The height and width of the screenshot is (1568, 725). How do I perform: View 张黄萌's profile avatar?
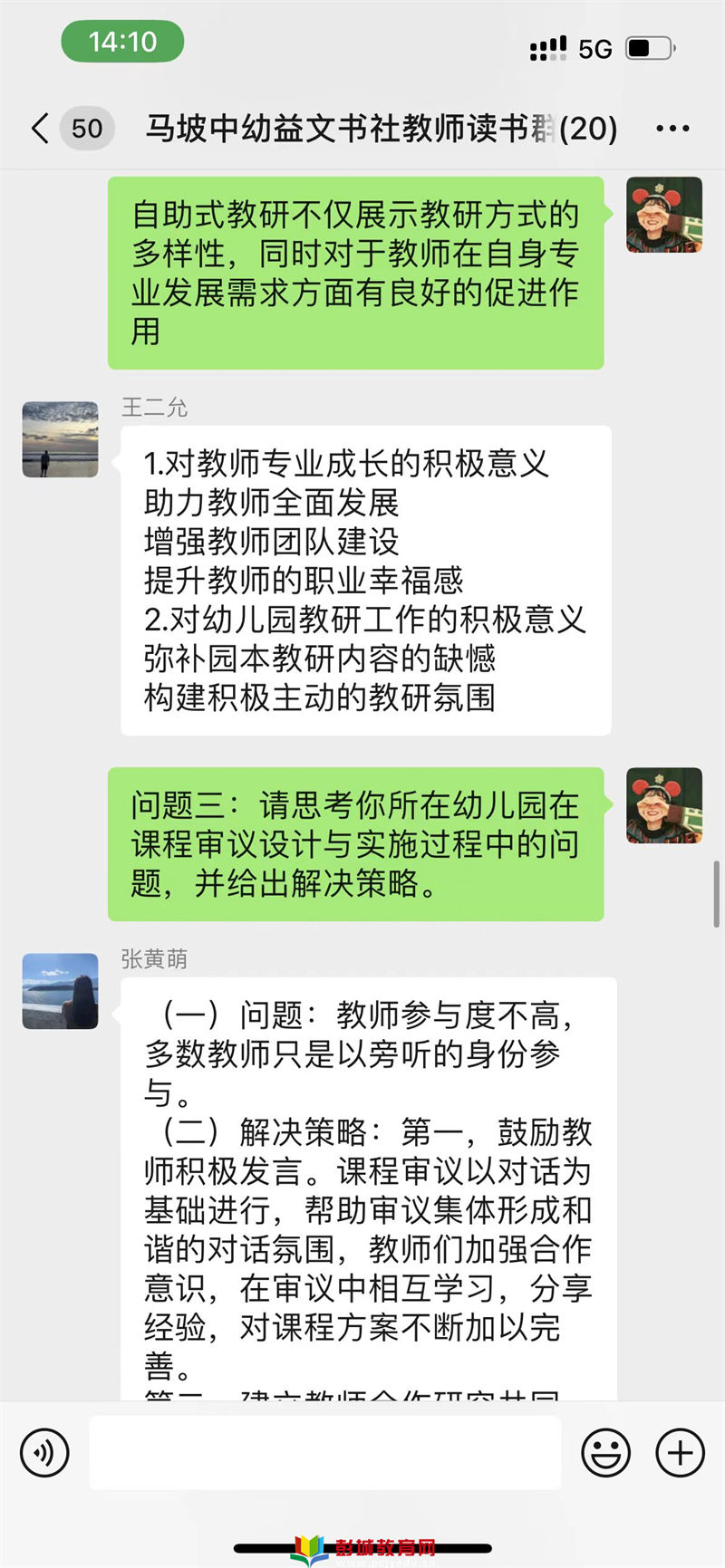[60, 990]
